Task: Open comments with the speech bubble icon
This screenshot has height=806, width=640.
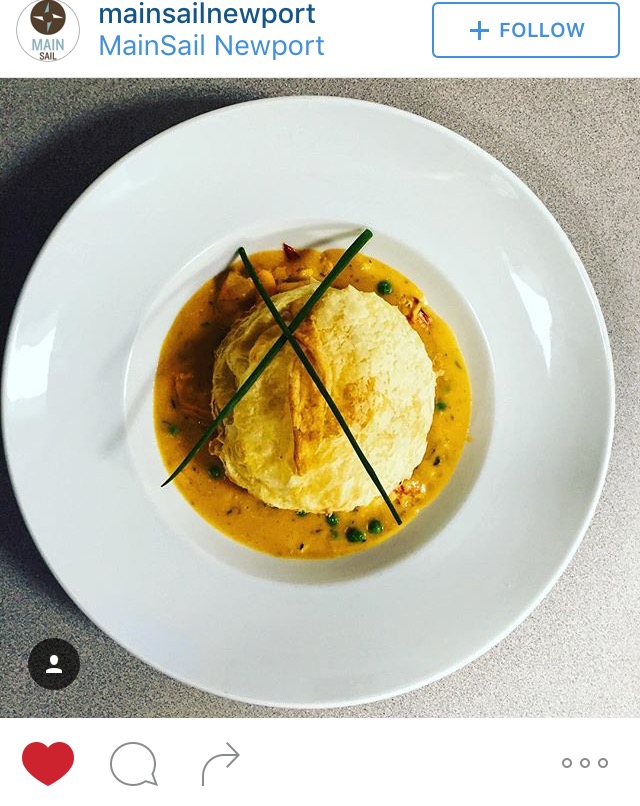Action: [x=133, y=764]
